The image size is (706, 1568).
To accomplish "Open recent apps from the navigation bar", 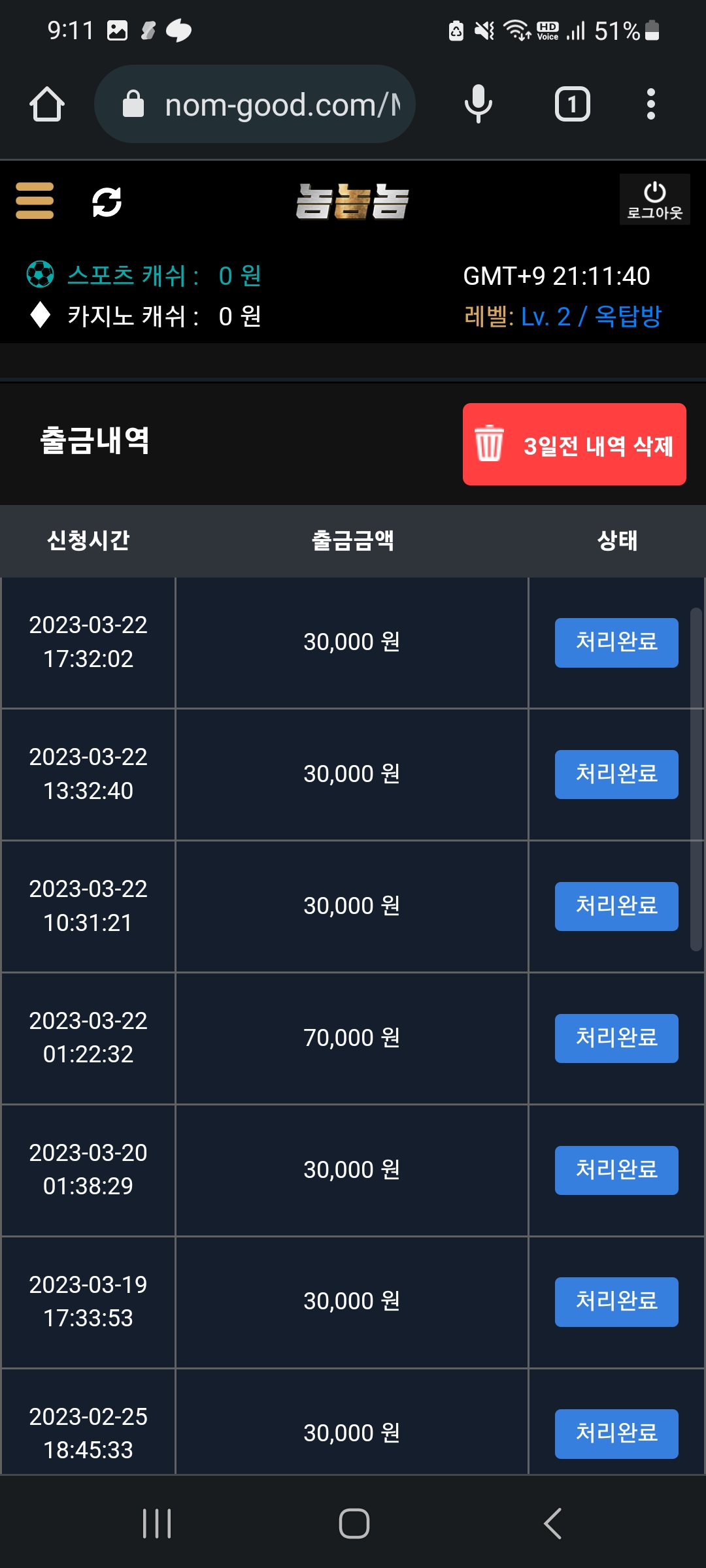I will [x=157, y=1524].
